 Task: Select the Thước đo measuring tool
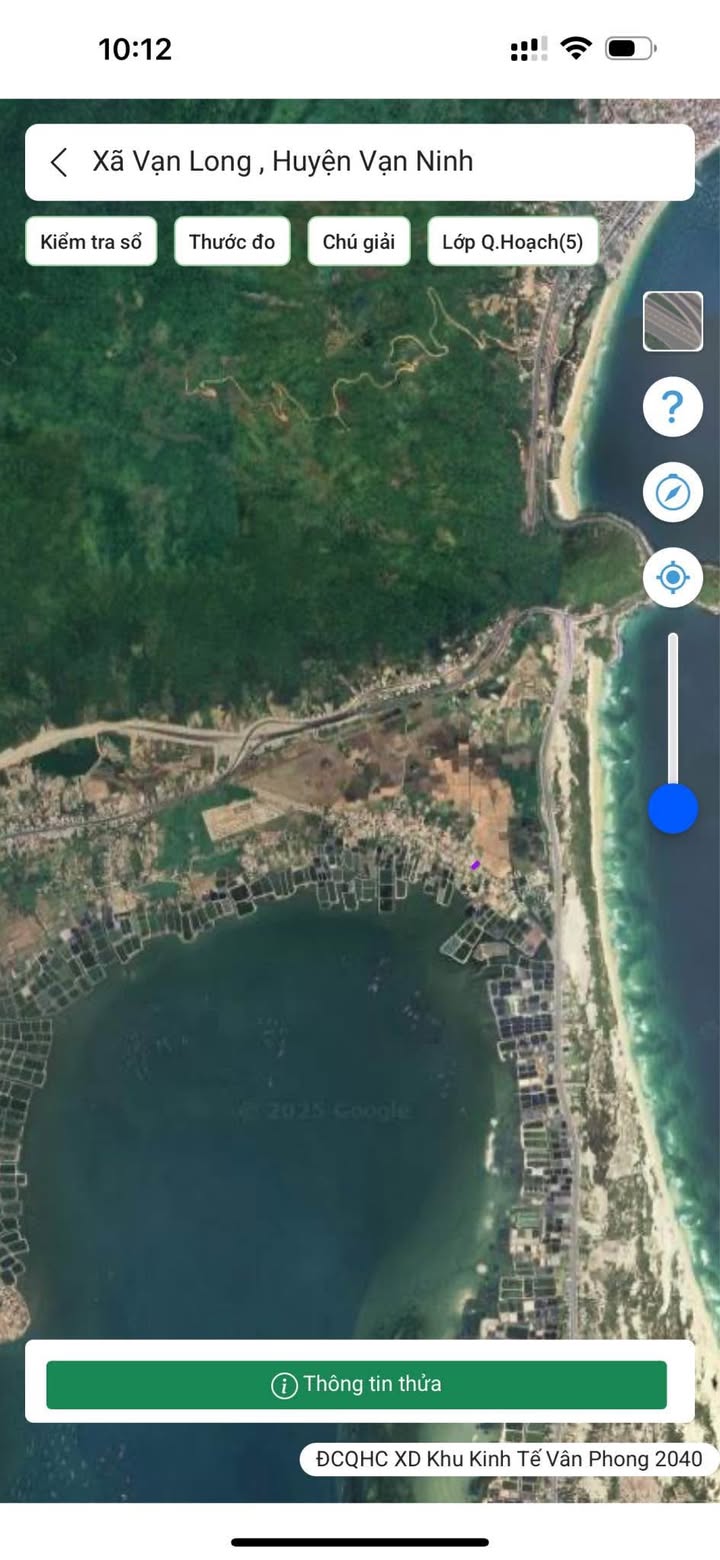coord(232,242)
